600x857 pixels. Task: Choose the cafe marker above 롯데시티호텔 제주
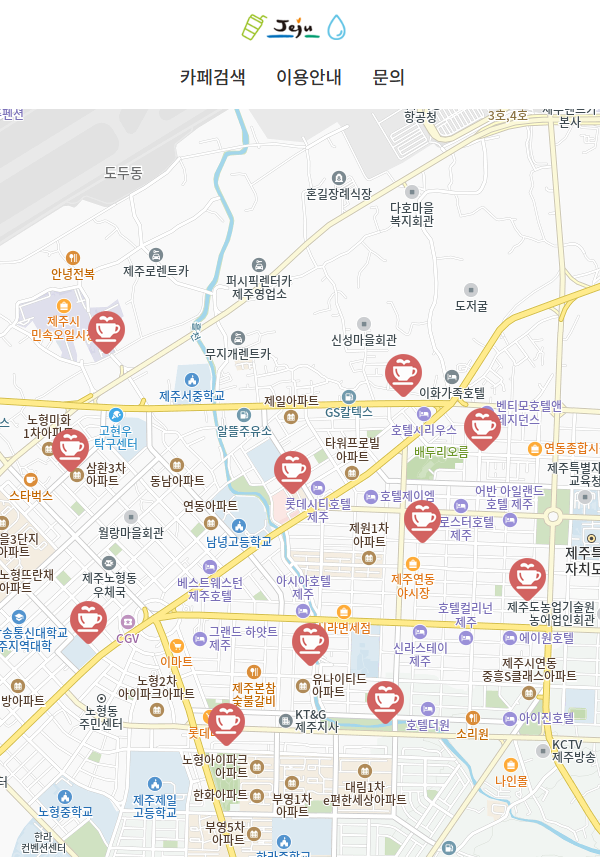click(x=292, y=470)
